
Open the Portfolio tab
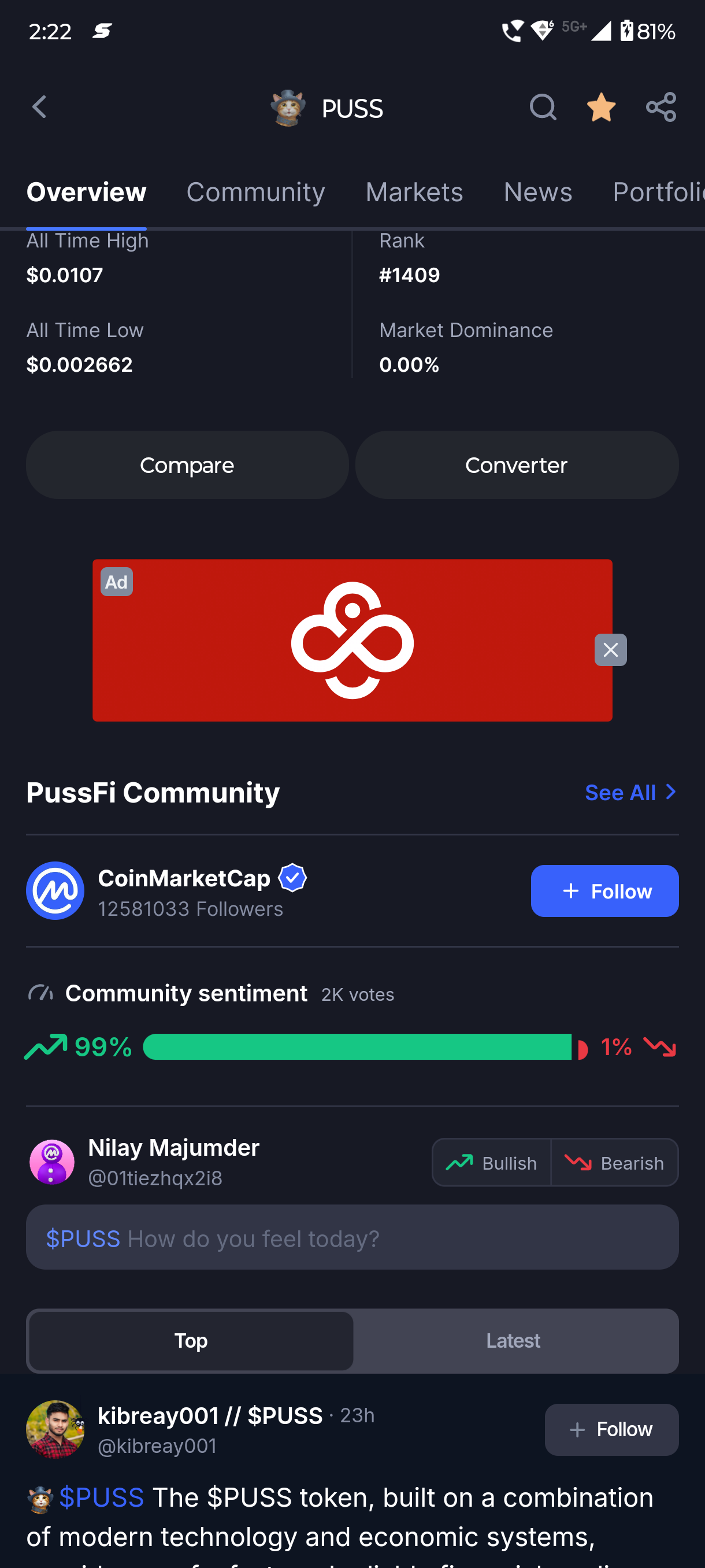658,193
